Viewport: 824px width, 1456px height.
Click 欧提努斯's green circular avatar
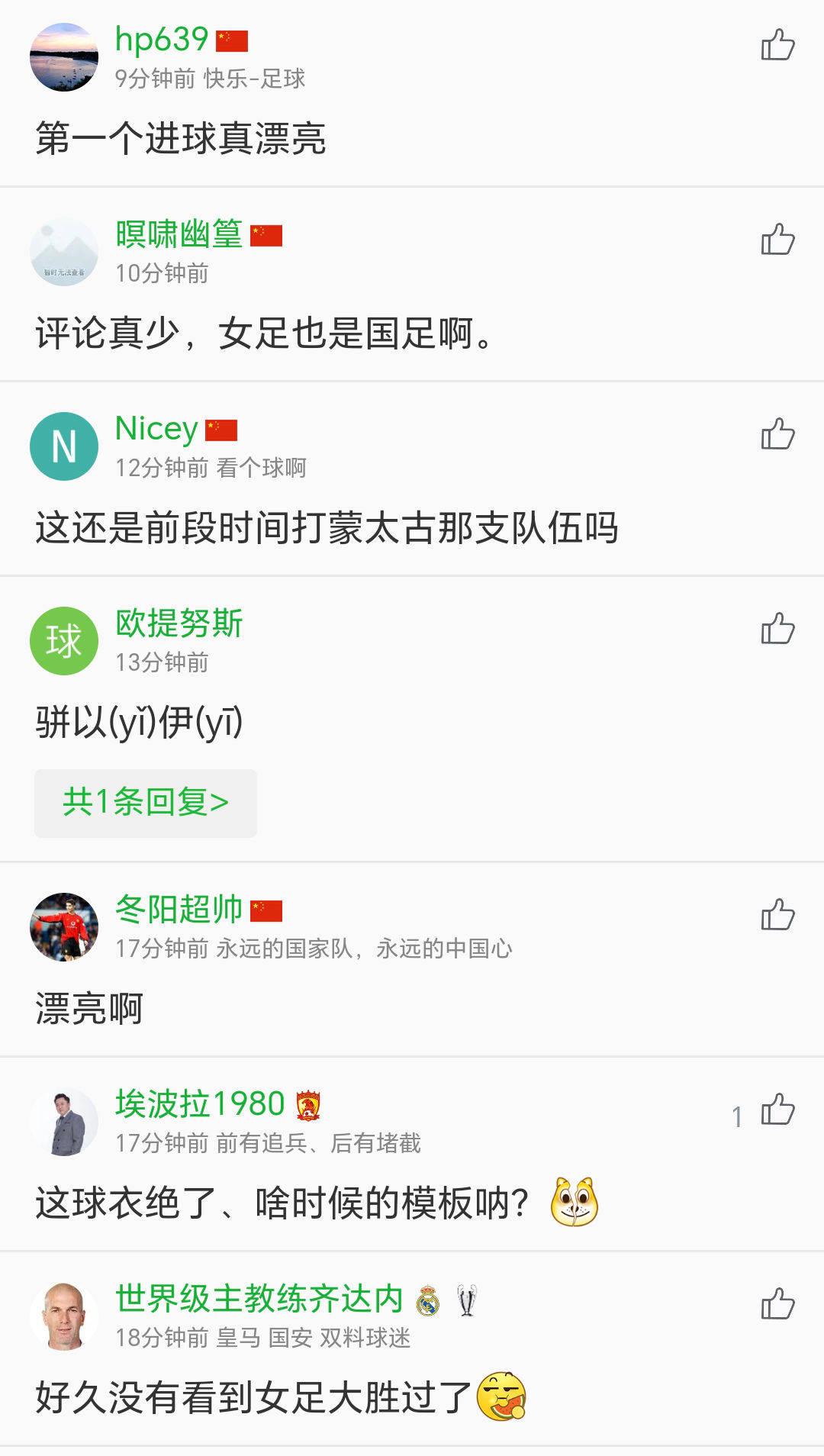65,641
